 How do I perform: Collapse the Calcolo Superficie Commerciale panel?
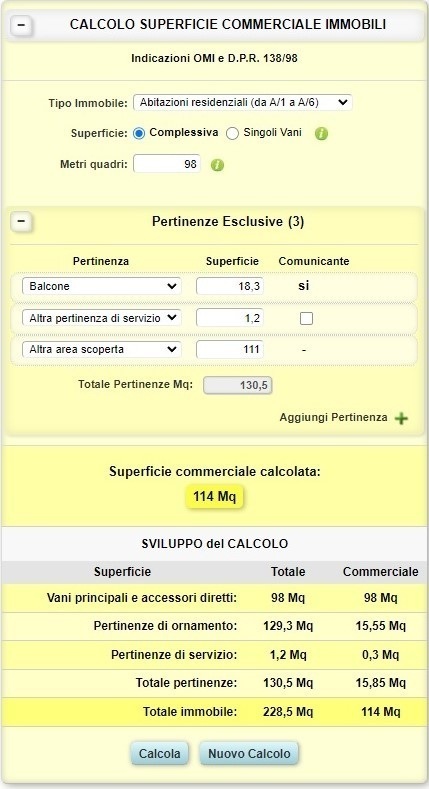[21, 25]
